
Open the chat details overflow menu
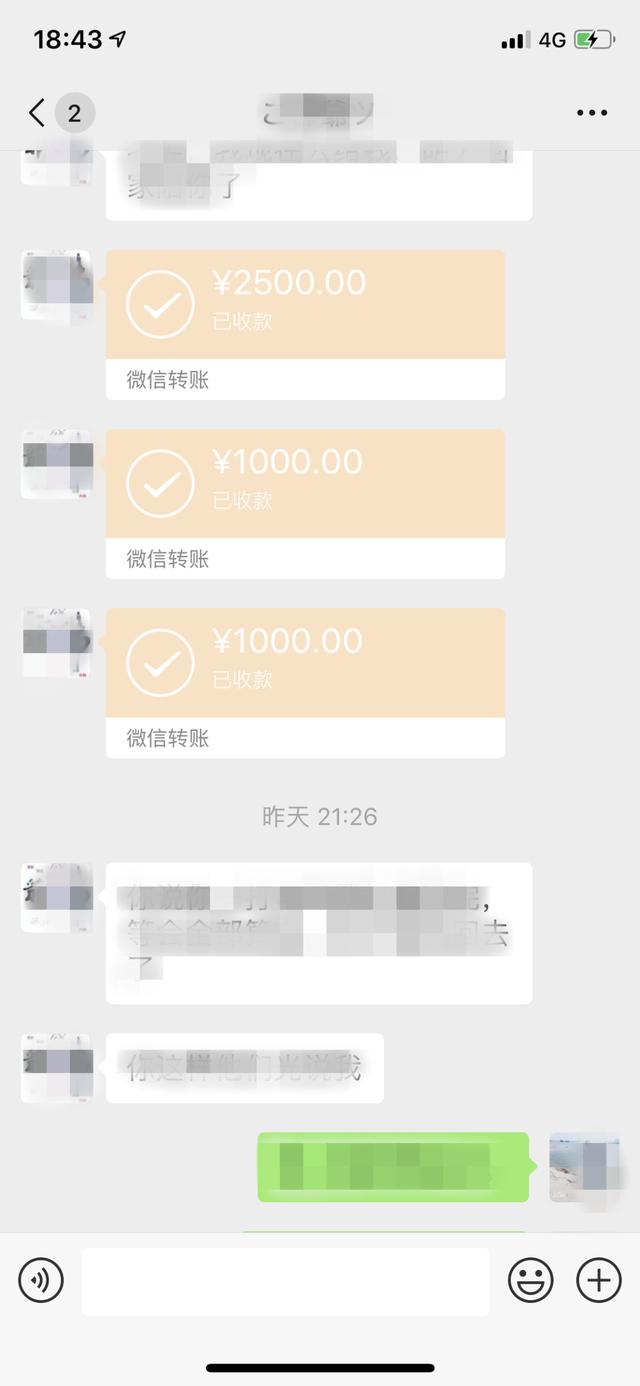pos(592,113)
